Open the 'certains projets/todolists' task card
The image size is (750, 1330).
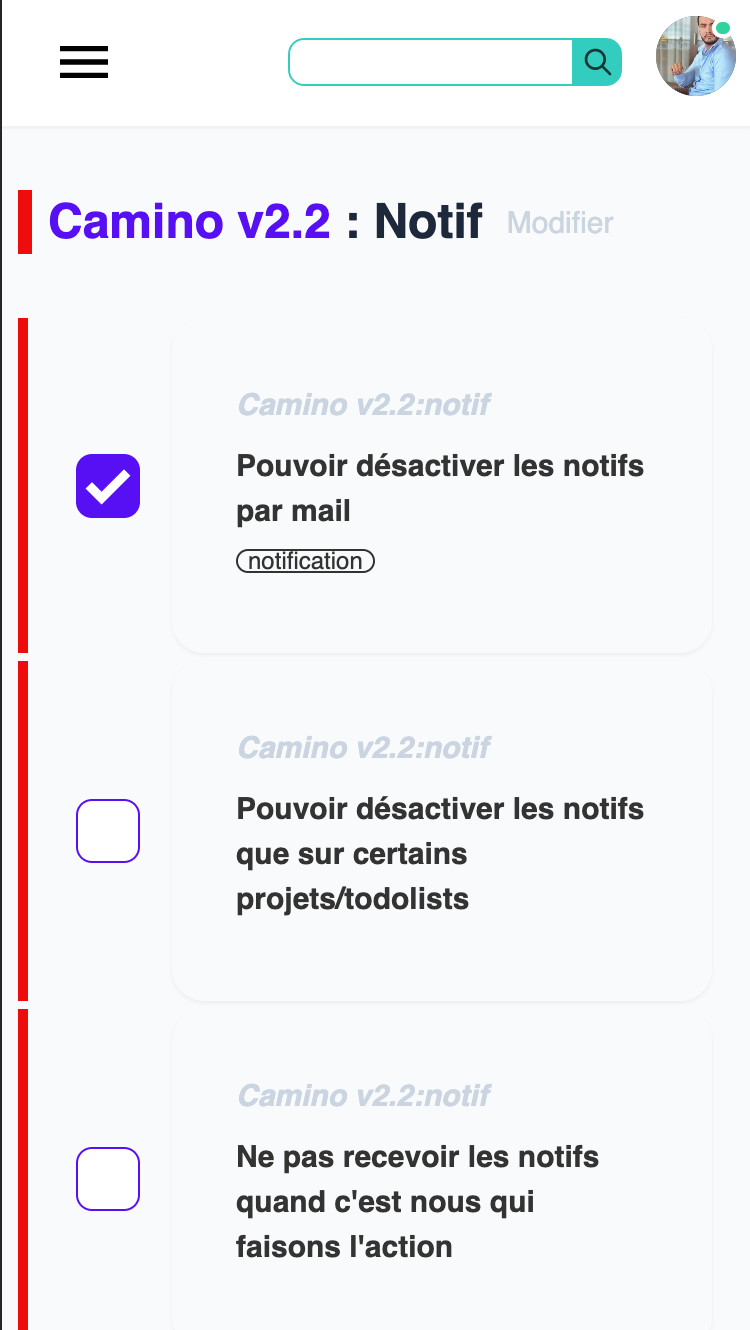(442, 831)
